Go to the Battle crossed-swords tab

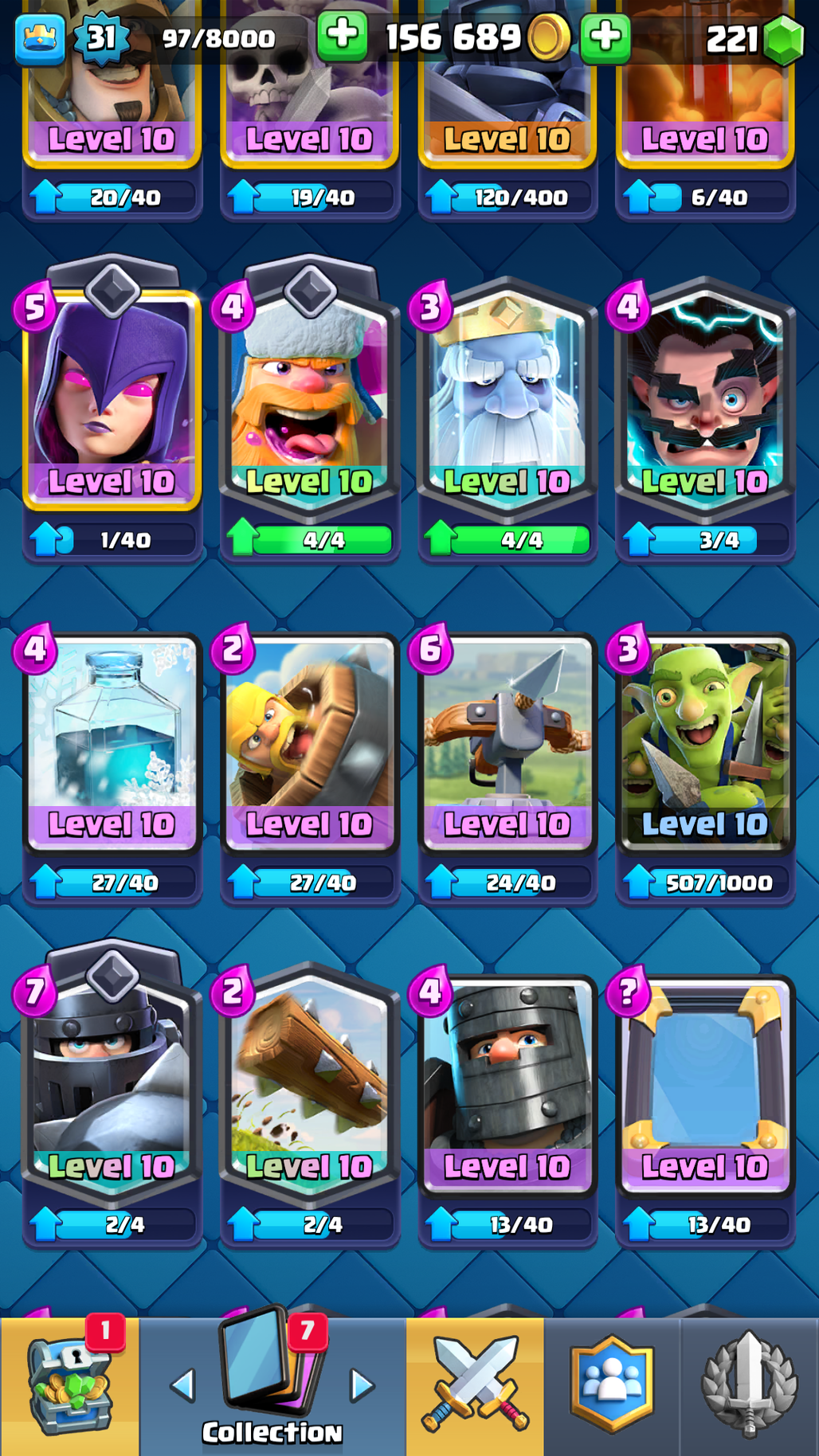pyautogui.click(x=476, y=1386)
